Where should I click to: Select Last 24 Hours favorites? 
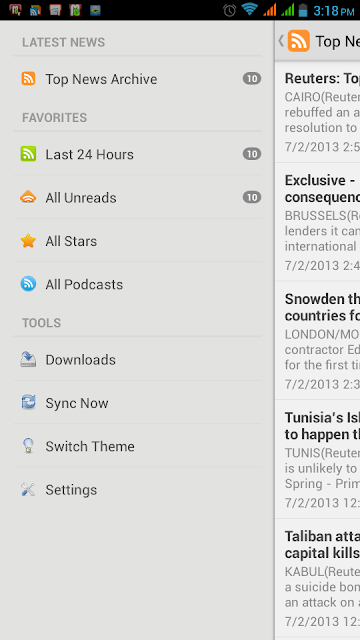point(137,154)
